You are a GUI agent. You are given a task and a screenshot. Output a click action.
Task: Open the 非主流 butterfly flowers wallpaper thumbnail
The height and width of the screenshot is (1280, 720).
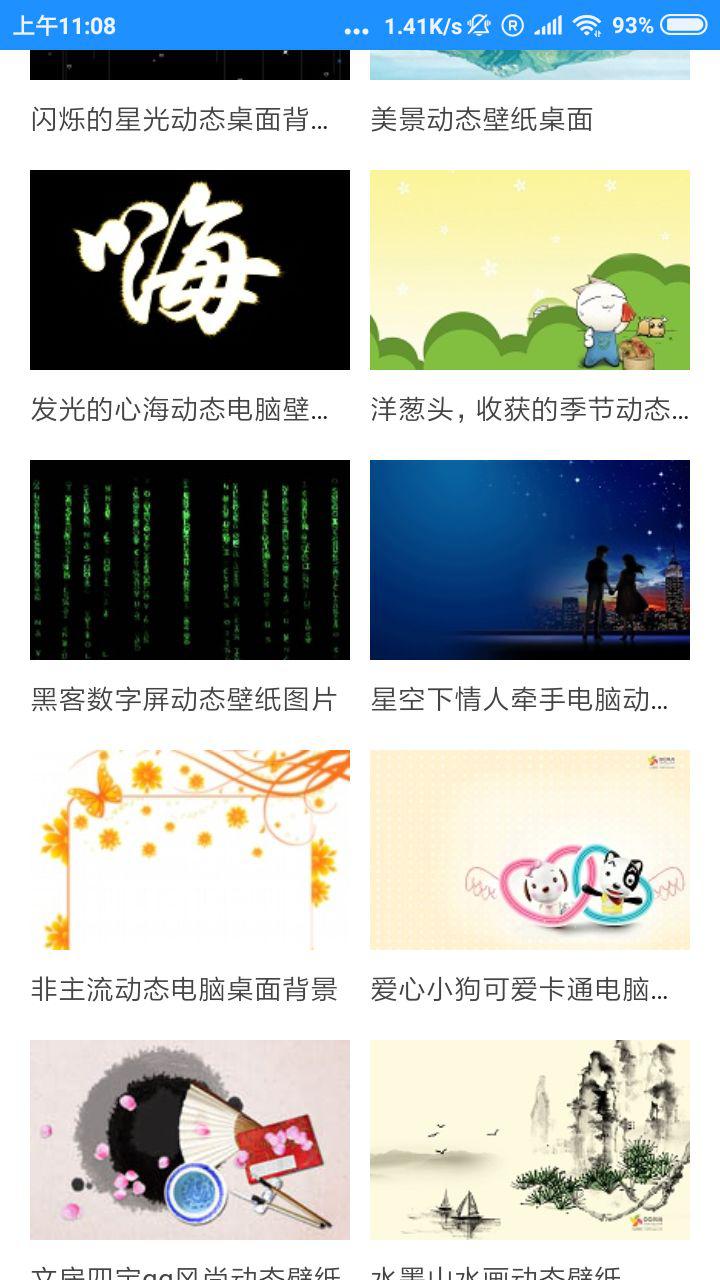click(190, 849)
